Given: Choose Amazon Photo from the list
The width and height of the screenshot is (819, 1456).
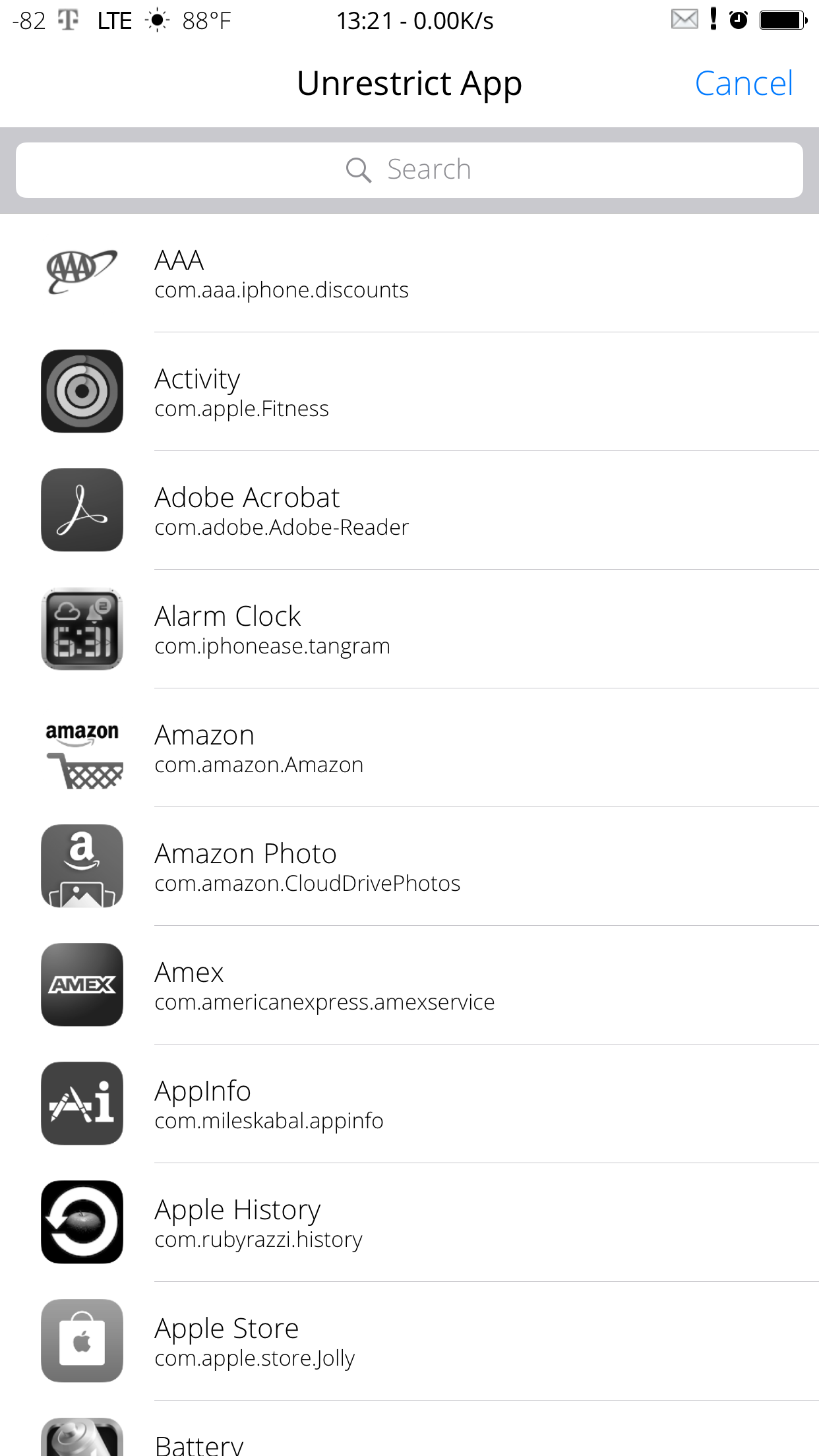Looking at the screenshot, I should (x=409, y=866).
